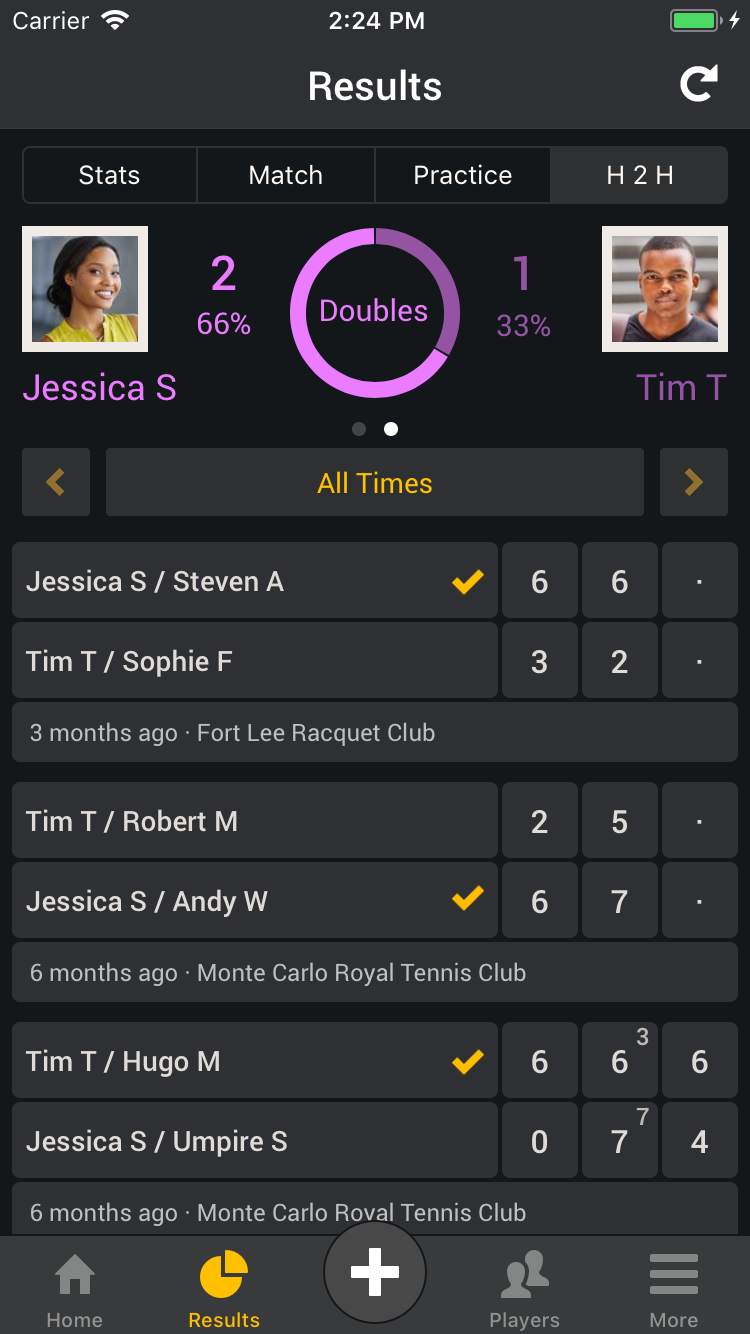Select the Practice segment

pos(462,176)
